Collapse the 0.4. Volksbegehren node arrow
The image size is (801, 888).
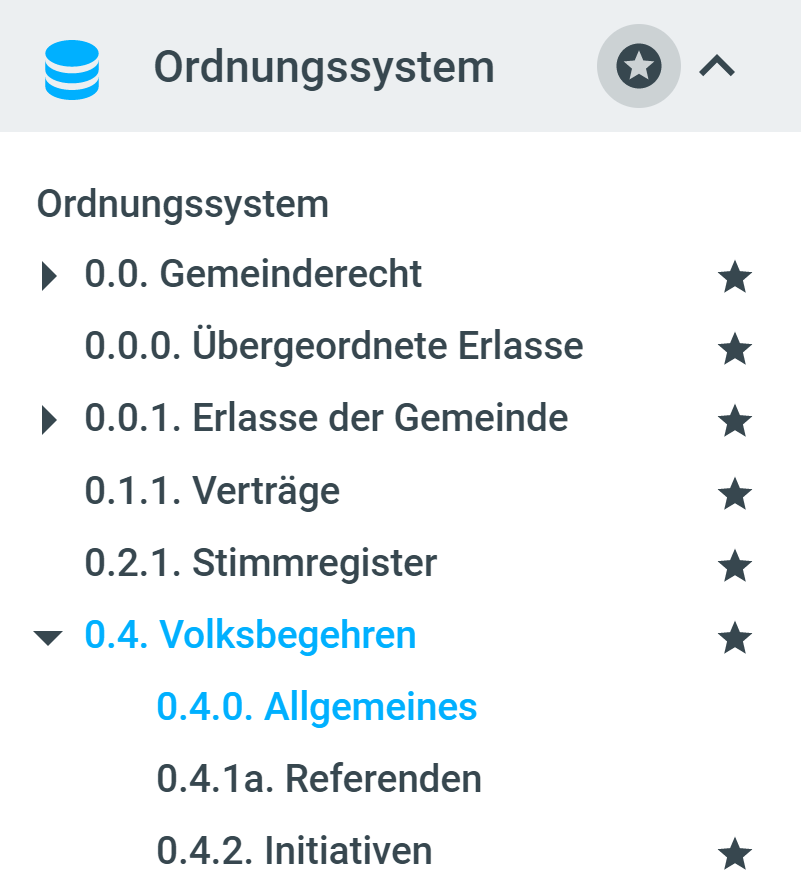(x=48, y=637)
